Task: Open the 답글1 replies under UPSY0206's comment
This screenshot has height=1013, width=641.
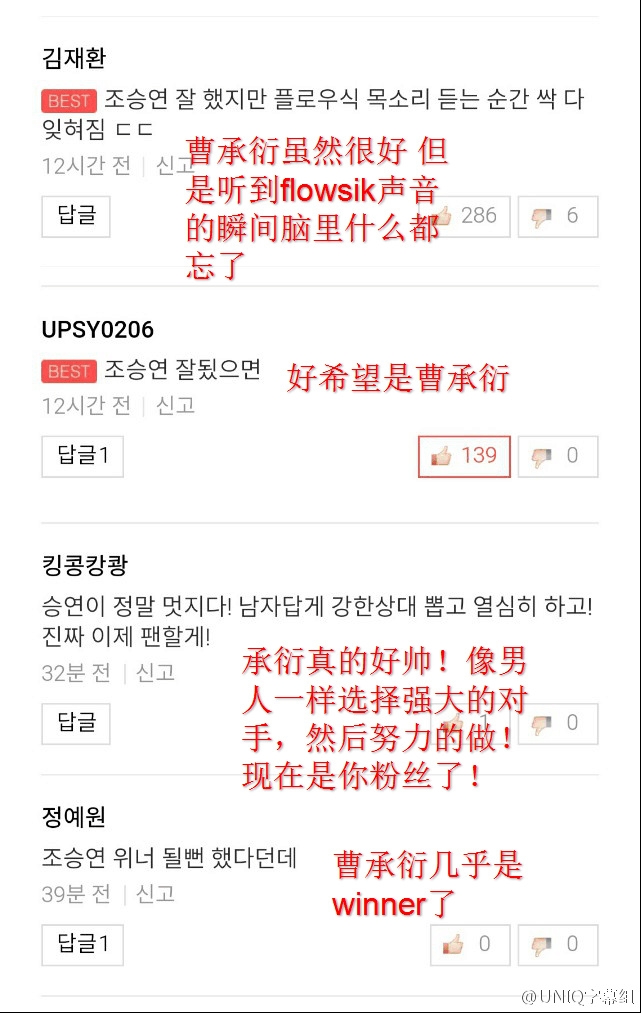Action: [x=82, y=456]
